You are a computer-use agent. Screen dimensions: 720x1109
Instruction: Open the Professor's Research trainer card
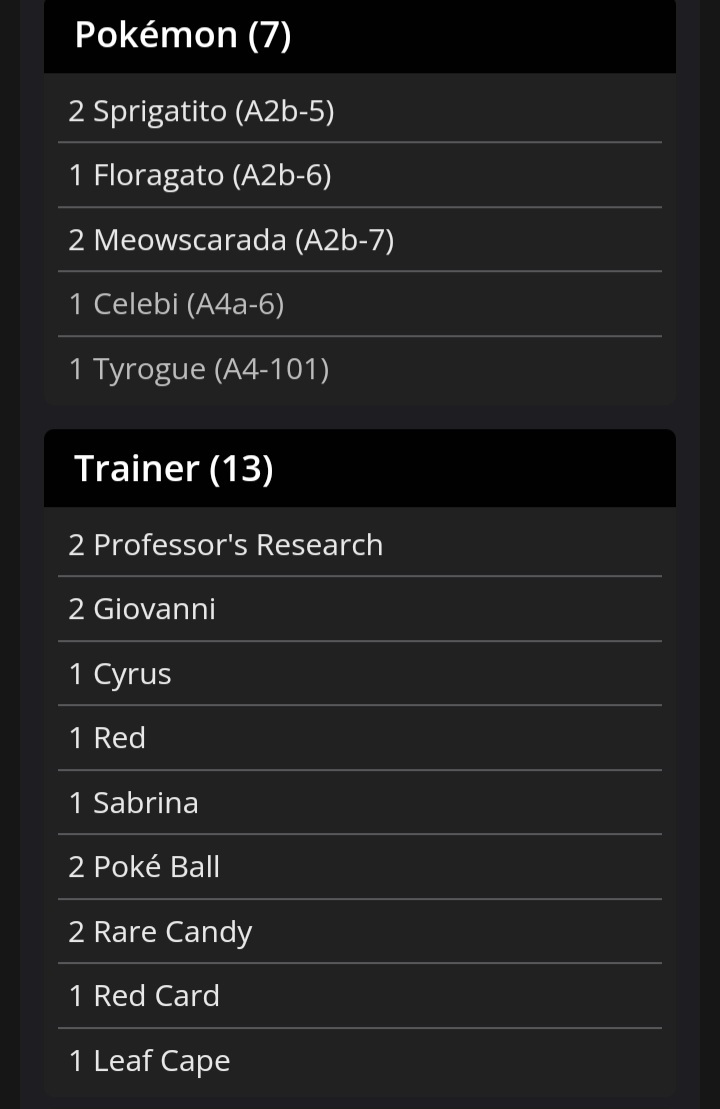point(359,545)
